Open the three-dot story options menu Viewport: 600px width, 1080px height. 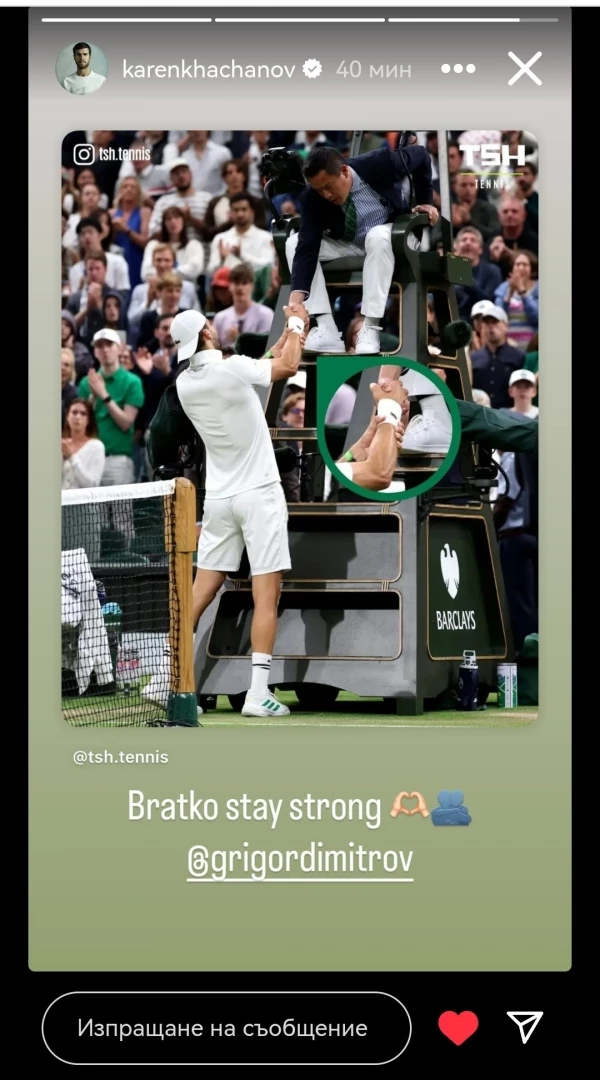(x=458, y=69)
